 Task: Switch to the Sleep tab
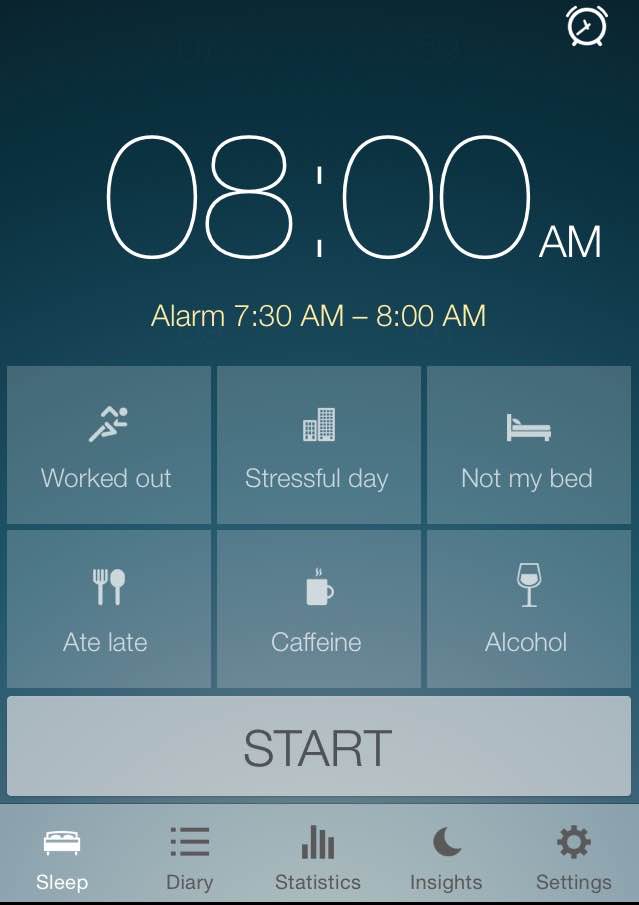click(62, 859)
